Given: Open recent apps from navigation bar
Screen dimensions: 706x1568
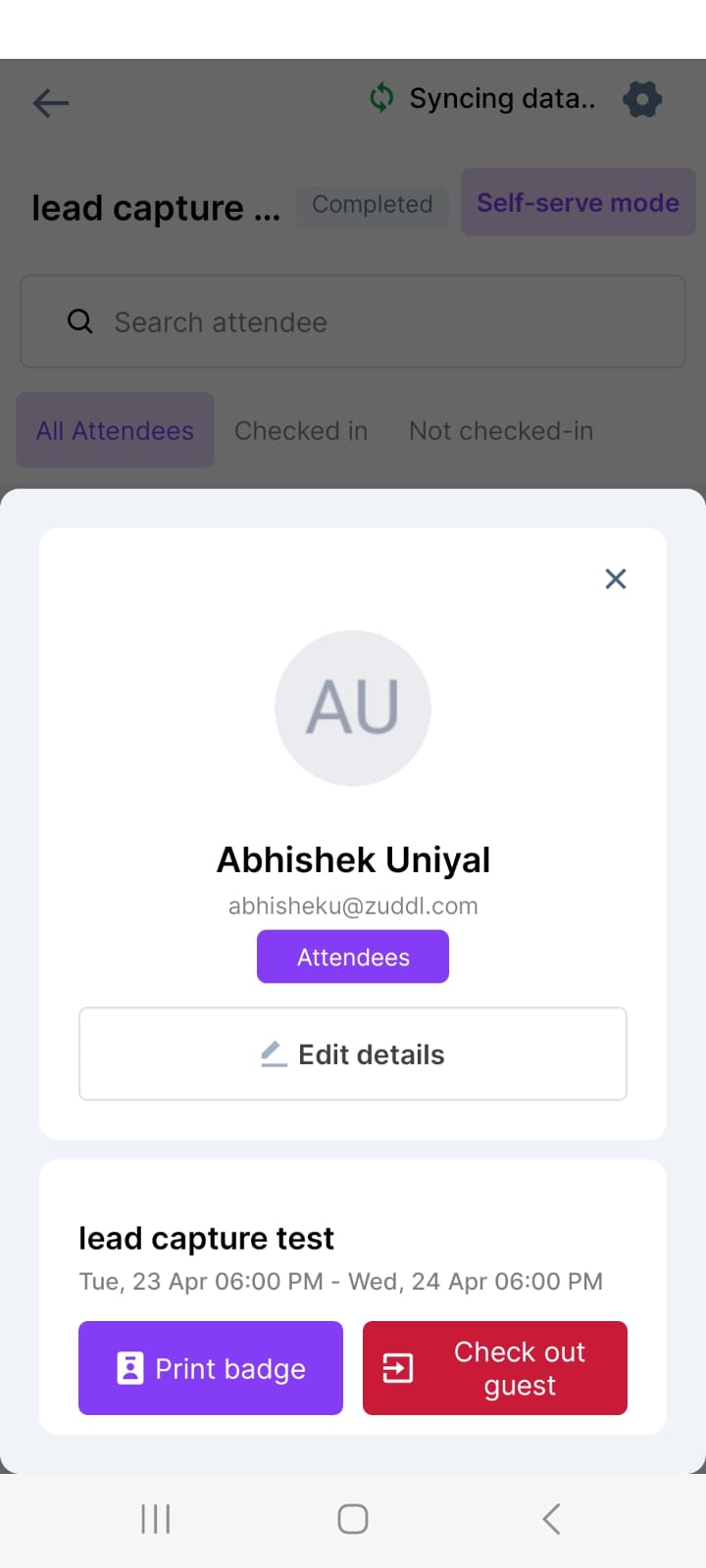Looking at the screenshot, I should click(x=156, y=1519).
